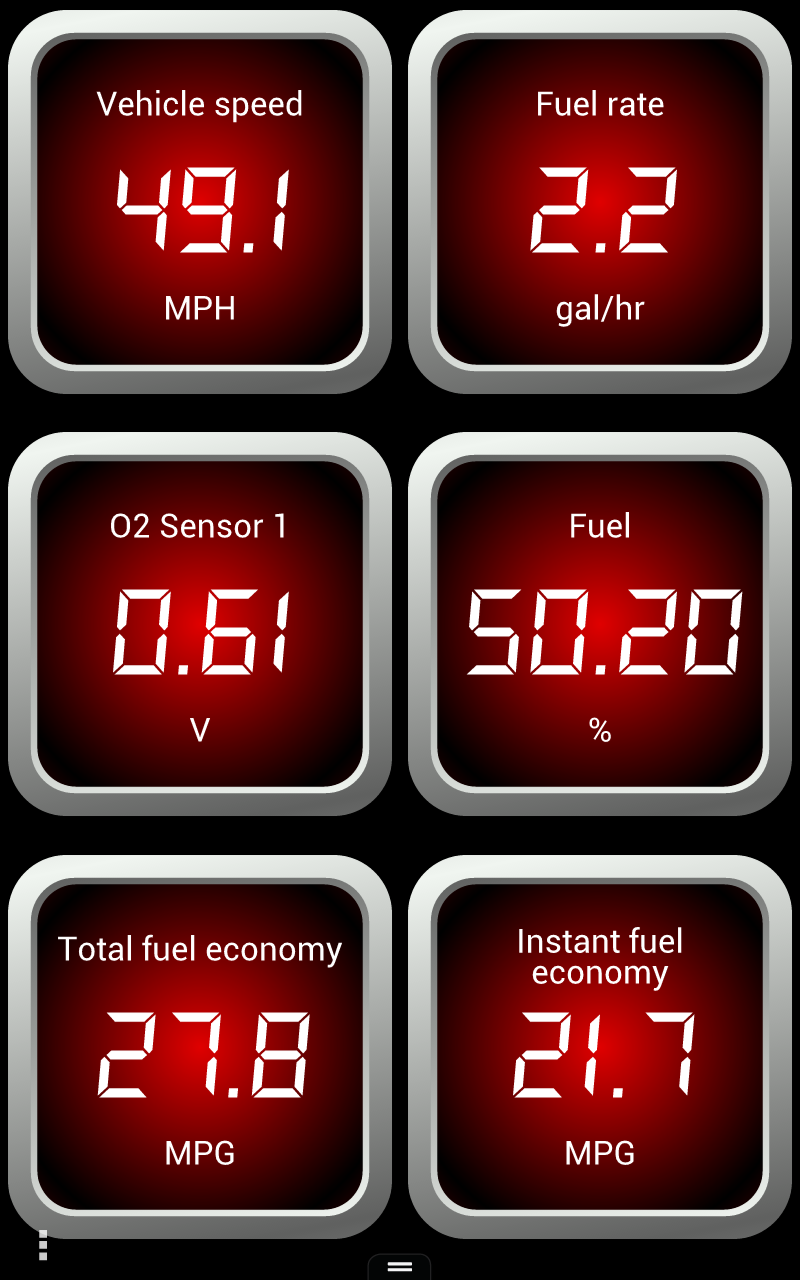Expand the dashboard options via the three-dot menu

[42, 1247]
